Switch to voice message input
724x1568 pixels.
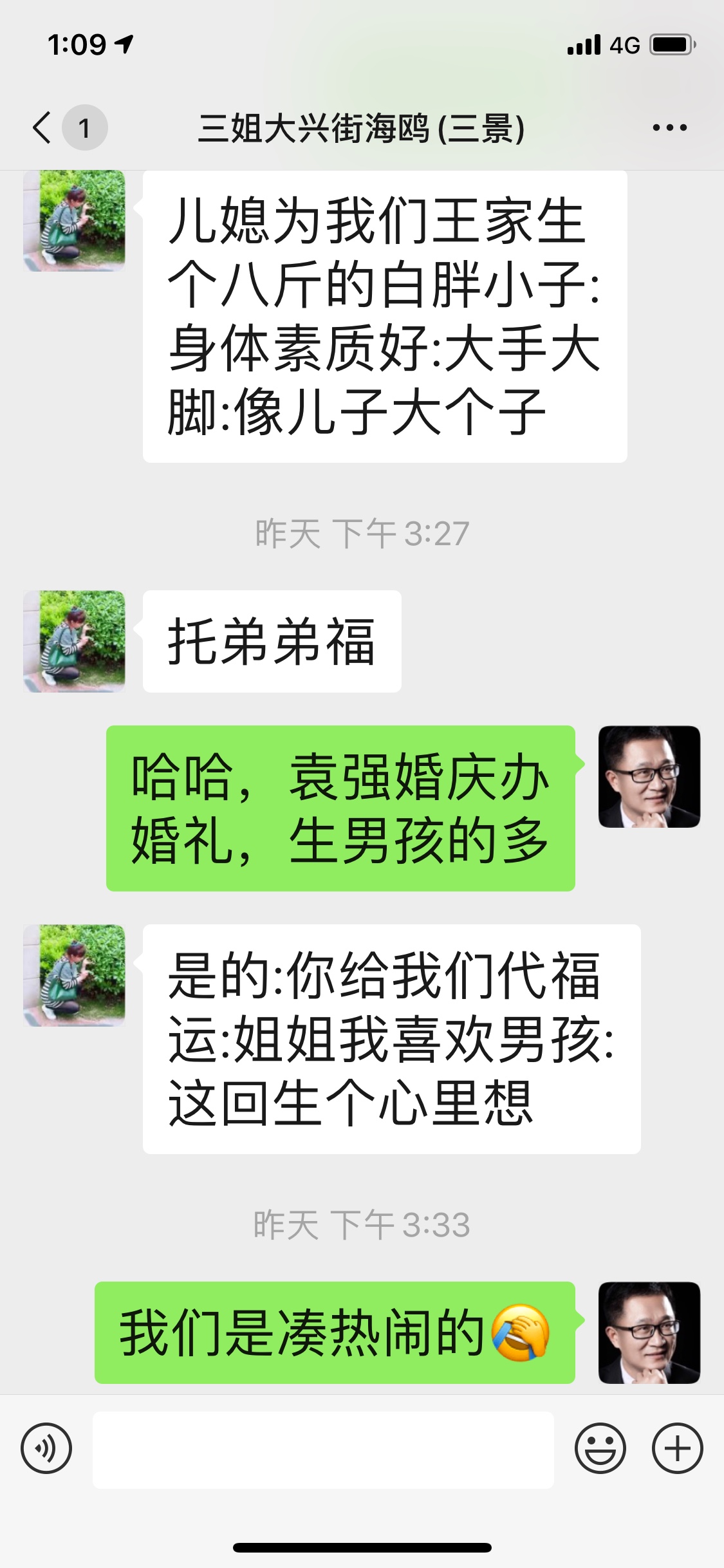point(46,1449)
